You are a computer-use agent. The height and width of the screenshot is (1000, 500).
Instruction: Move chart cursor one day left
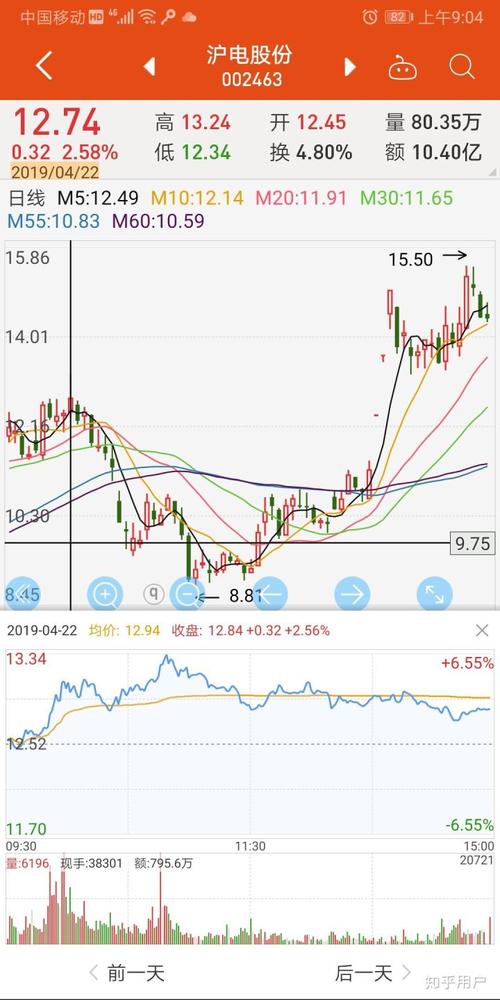pyautogui.click(x=270, y=594)
